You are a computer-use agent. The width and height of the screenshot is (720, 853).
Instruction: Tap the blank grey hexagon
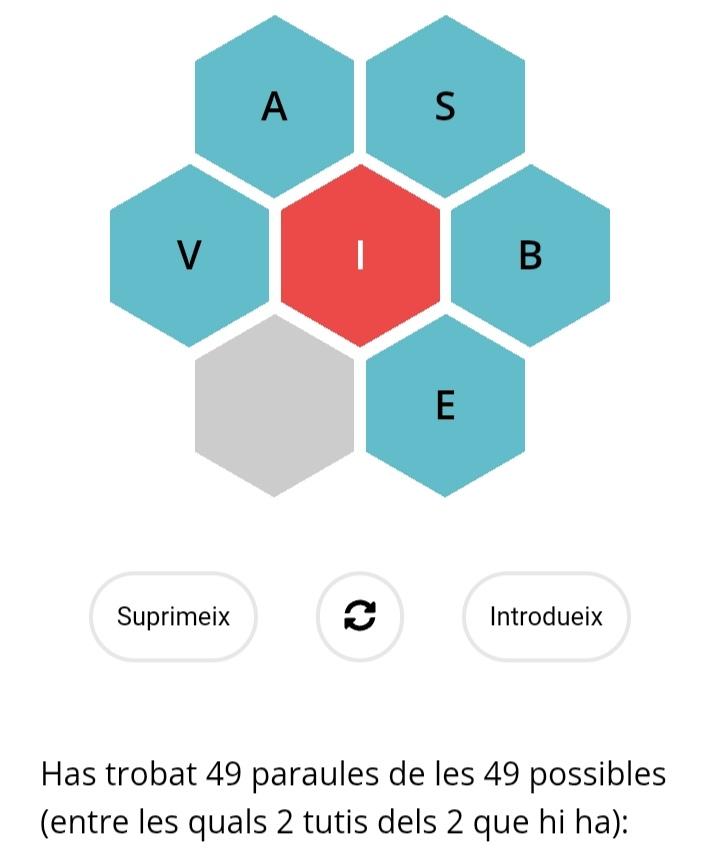(x=274, y=405)
